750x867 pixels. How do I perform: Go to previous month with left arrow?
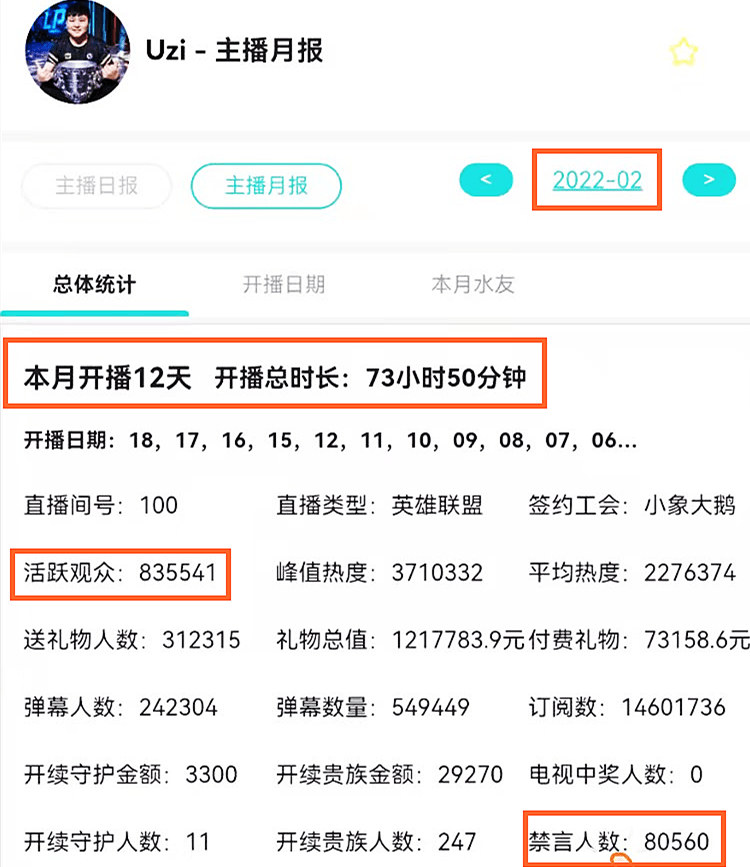pyautogui.click(x=486, y=180)
